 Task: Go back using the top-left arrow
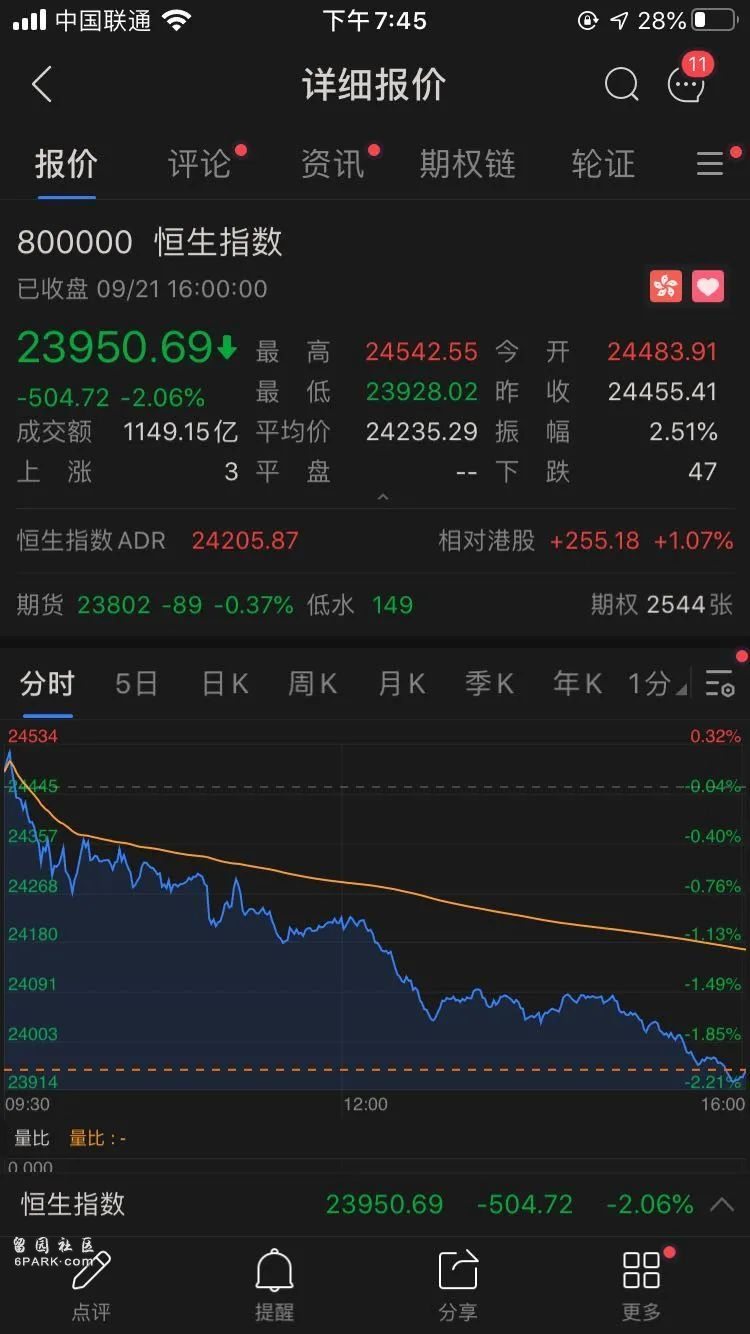pos(41,85)
